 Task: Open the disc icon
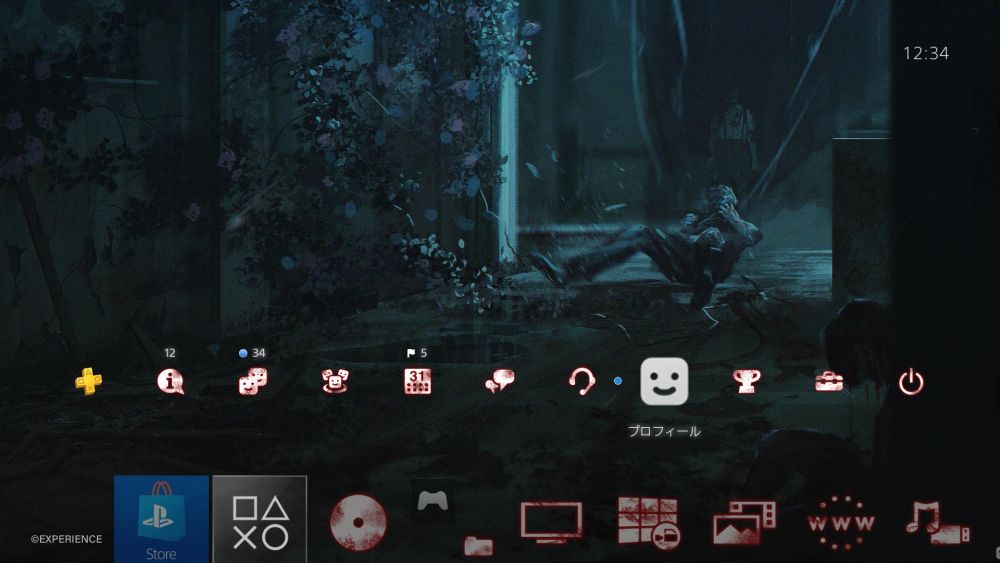(x=358, y=522)
